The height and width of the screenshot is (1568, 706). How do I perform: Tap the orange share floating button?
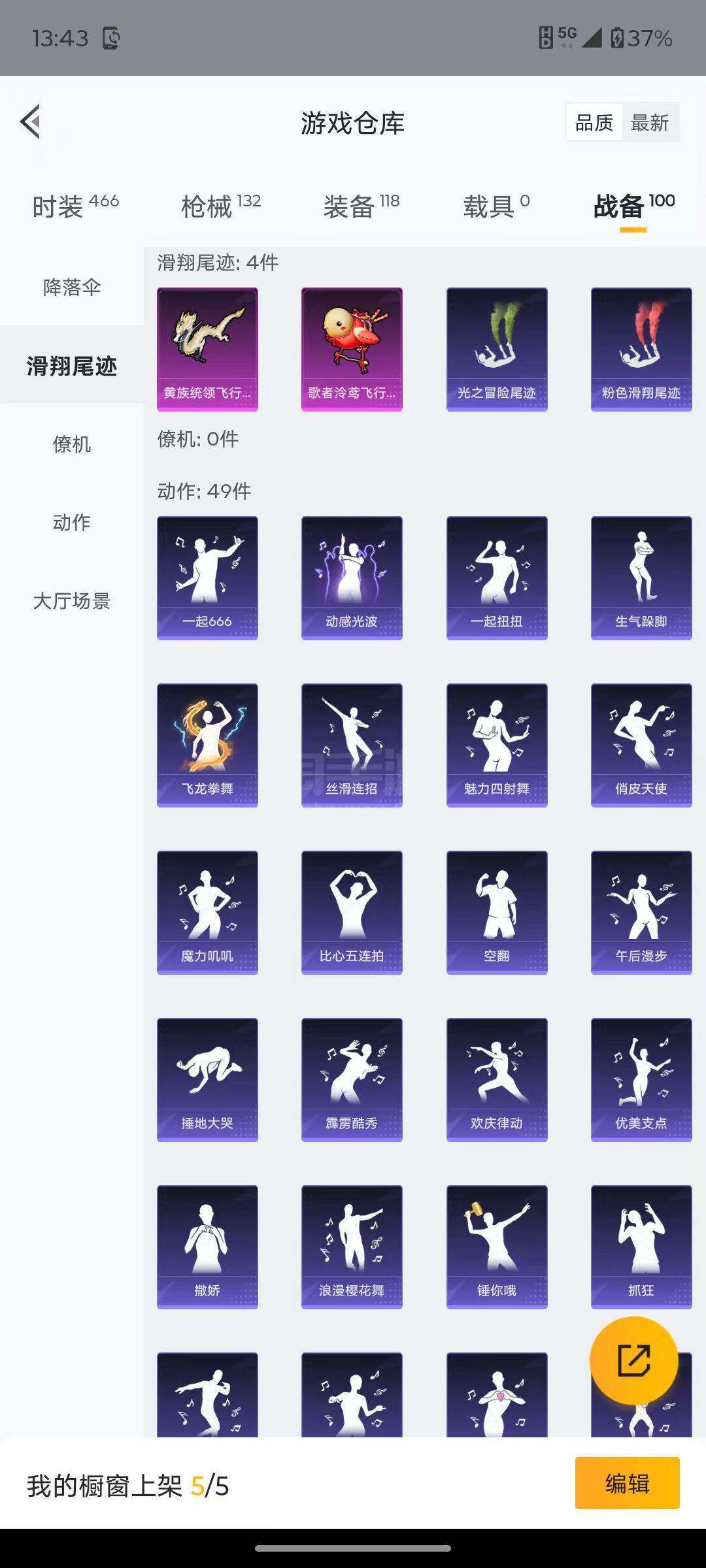tap(633, 1360)
